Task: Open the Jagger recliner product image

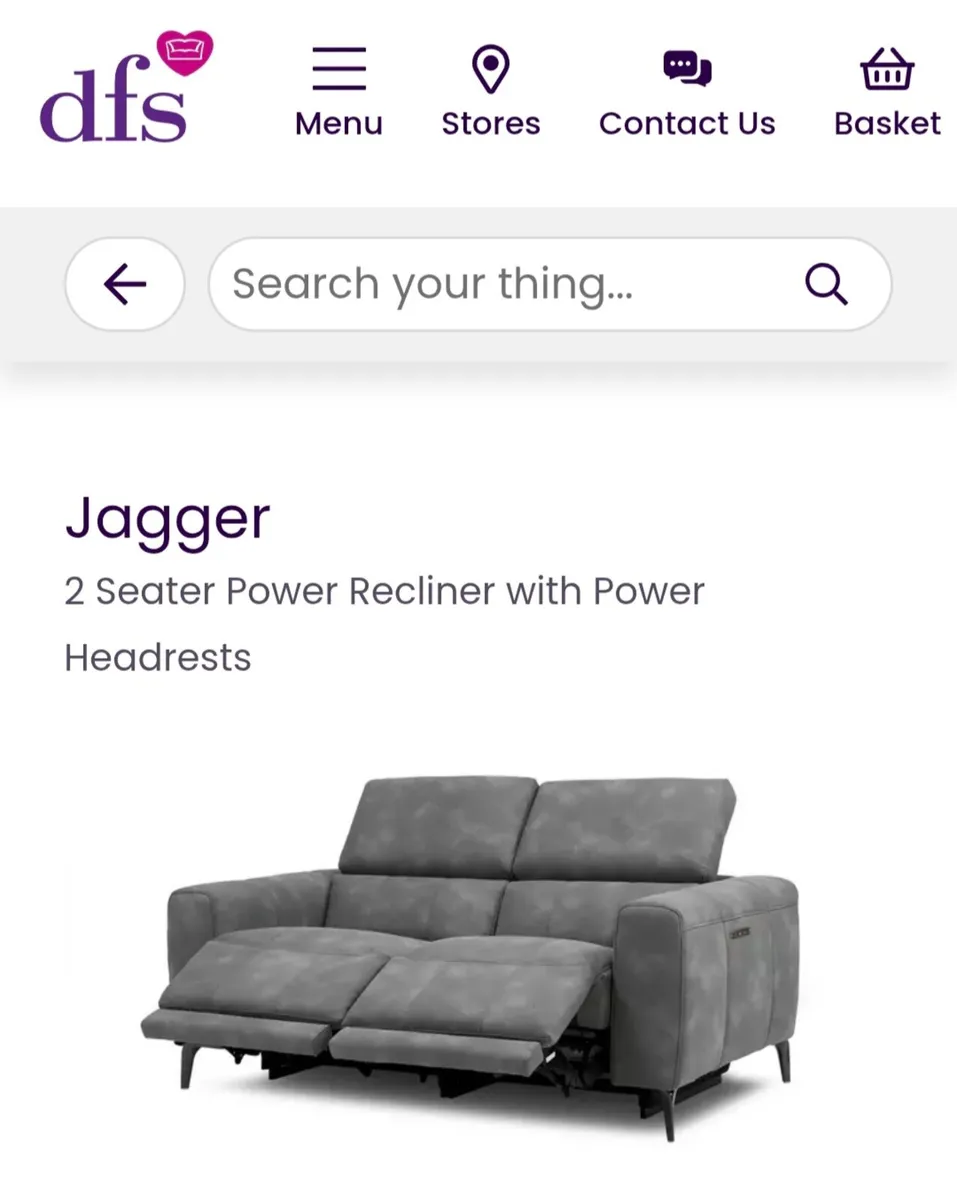Action: pos(470,950)
